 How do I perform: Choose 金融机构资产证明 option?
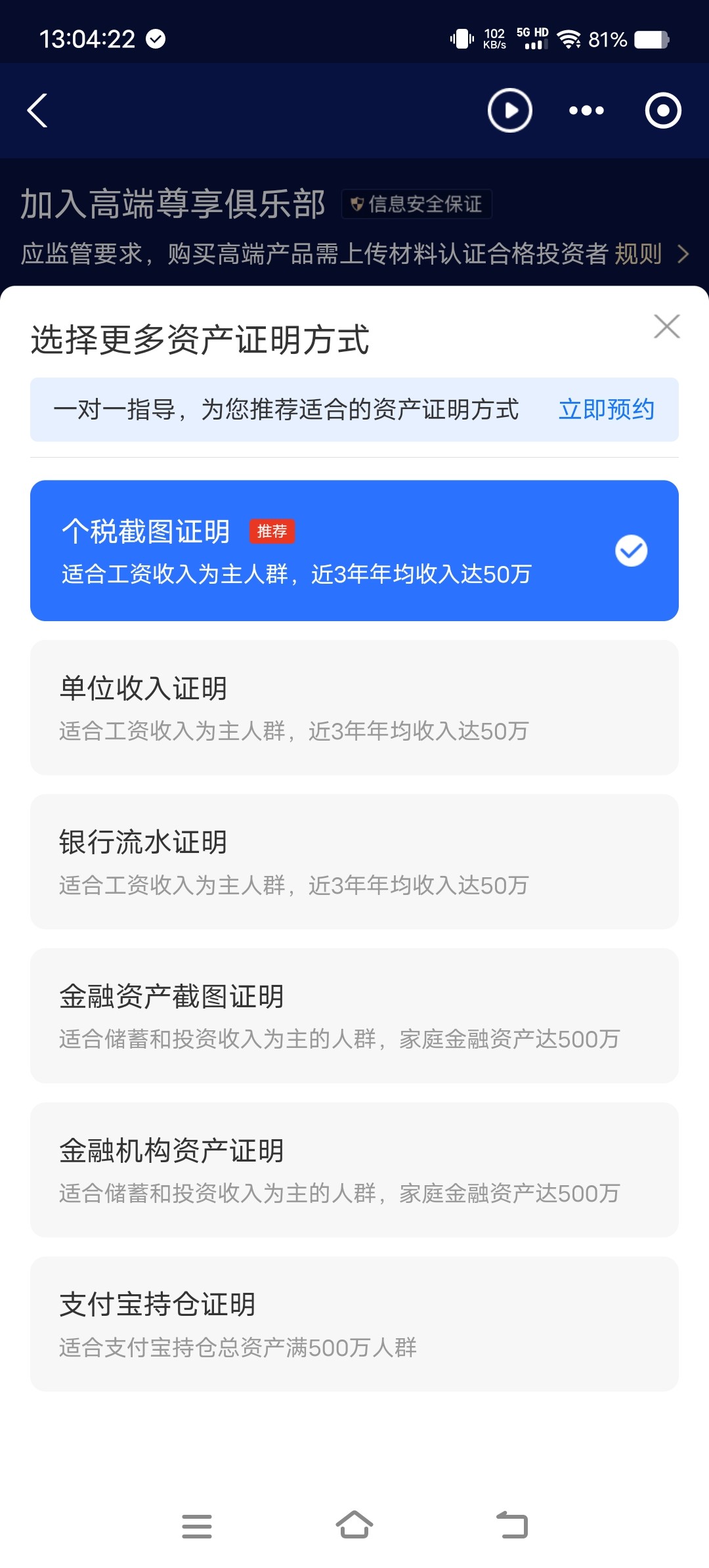354,1170
